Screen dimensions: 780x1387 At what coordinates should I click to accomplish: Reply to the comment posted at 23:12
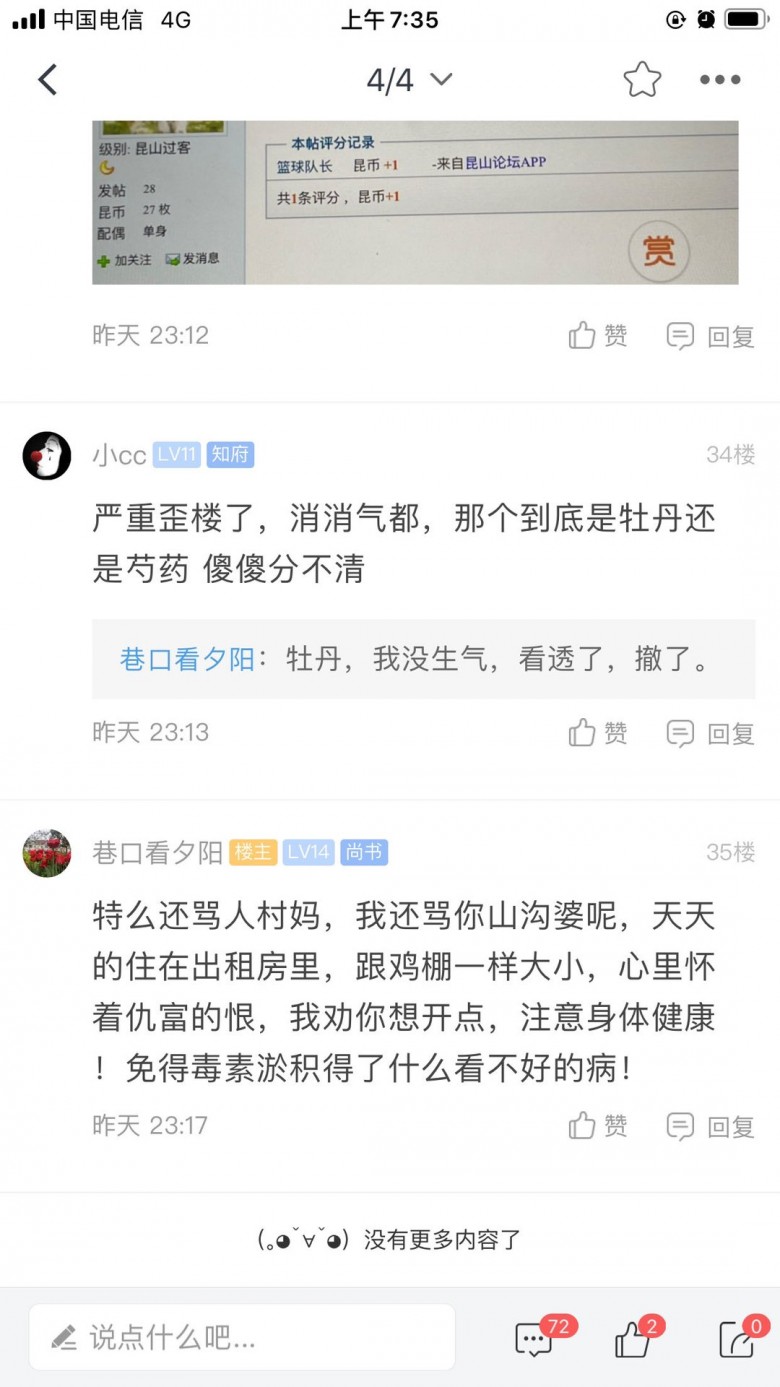pyautogui.click(x=710, y=336)
